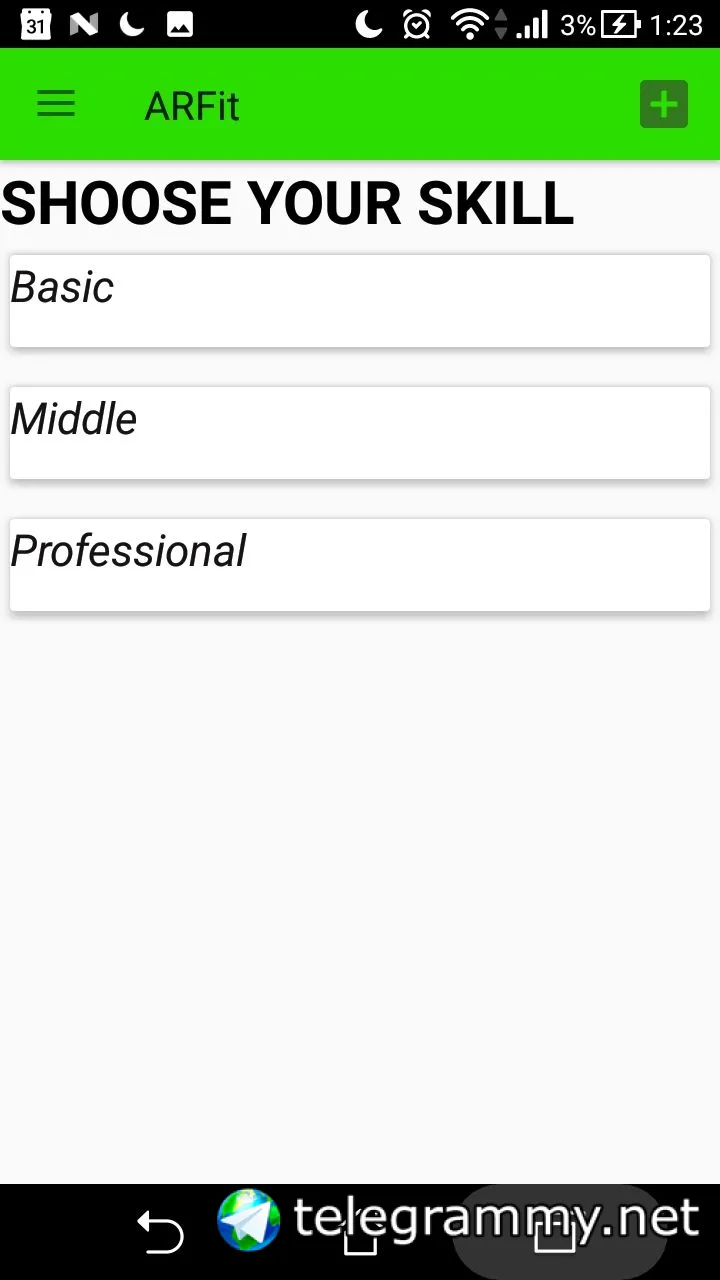Viewport: 720px width, 1280px height.
Task: Go back using the system back button
Action: [x=160, y=1232]
